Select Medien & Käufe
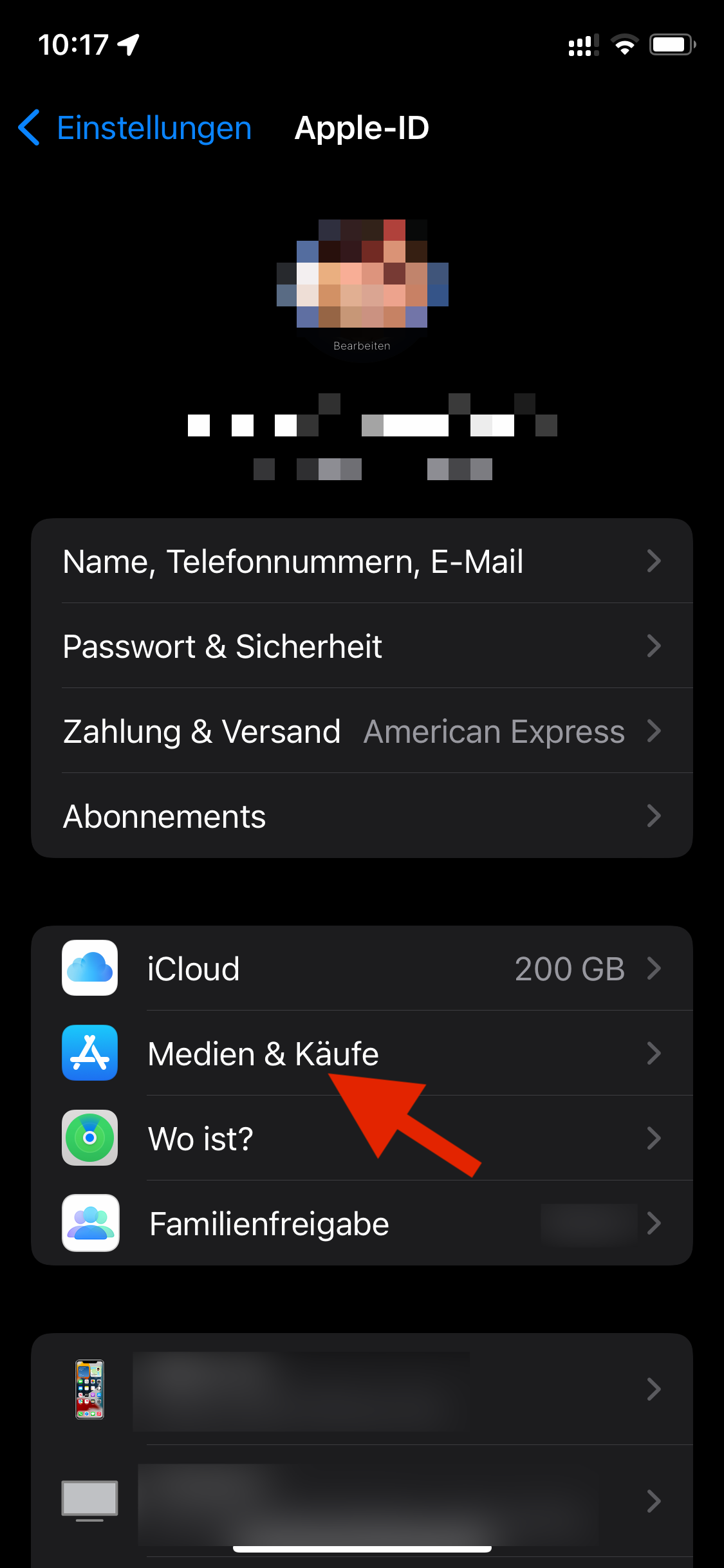 362,1053
